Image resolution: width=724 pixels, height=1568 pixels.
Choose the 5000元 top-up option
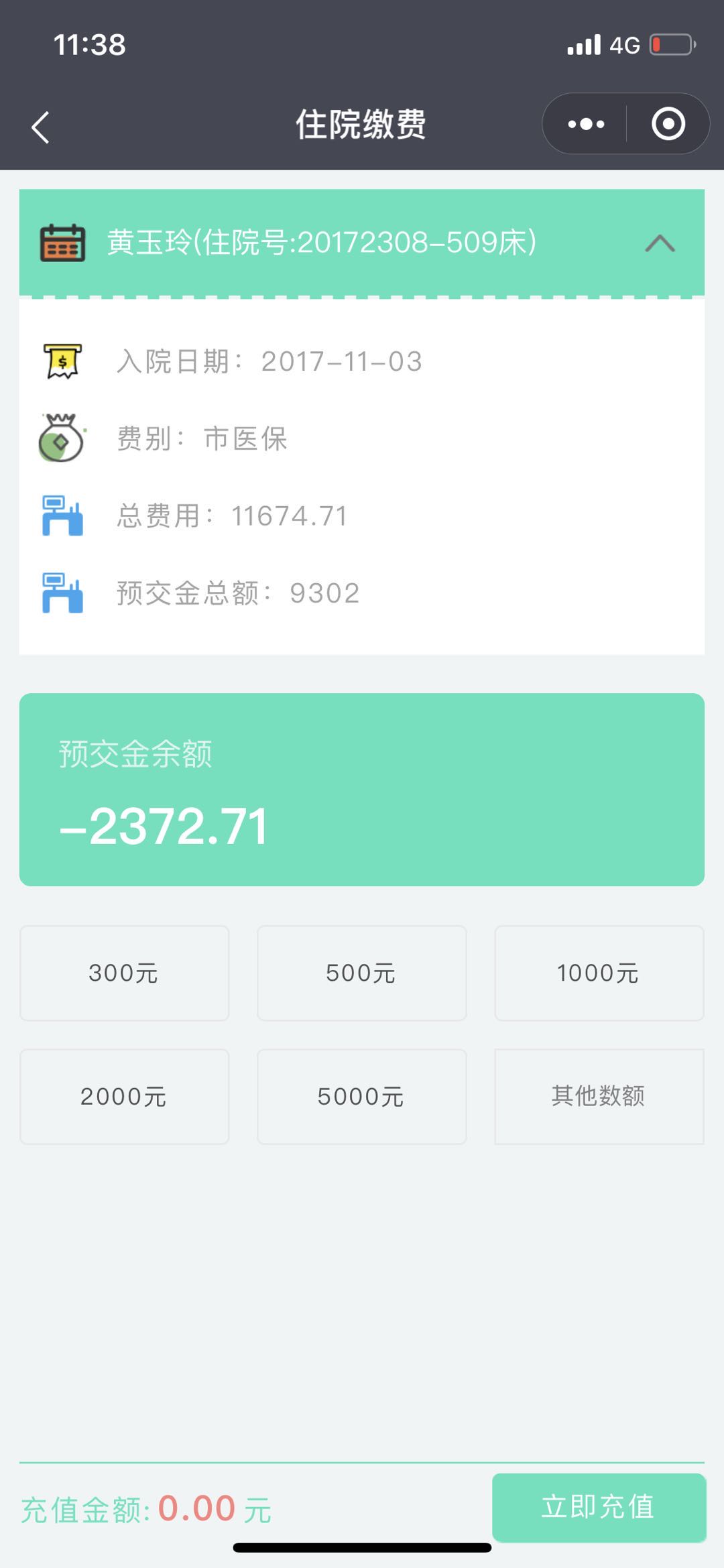click(x=361, y=1097)
